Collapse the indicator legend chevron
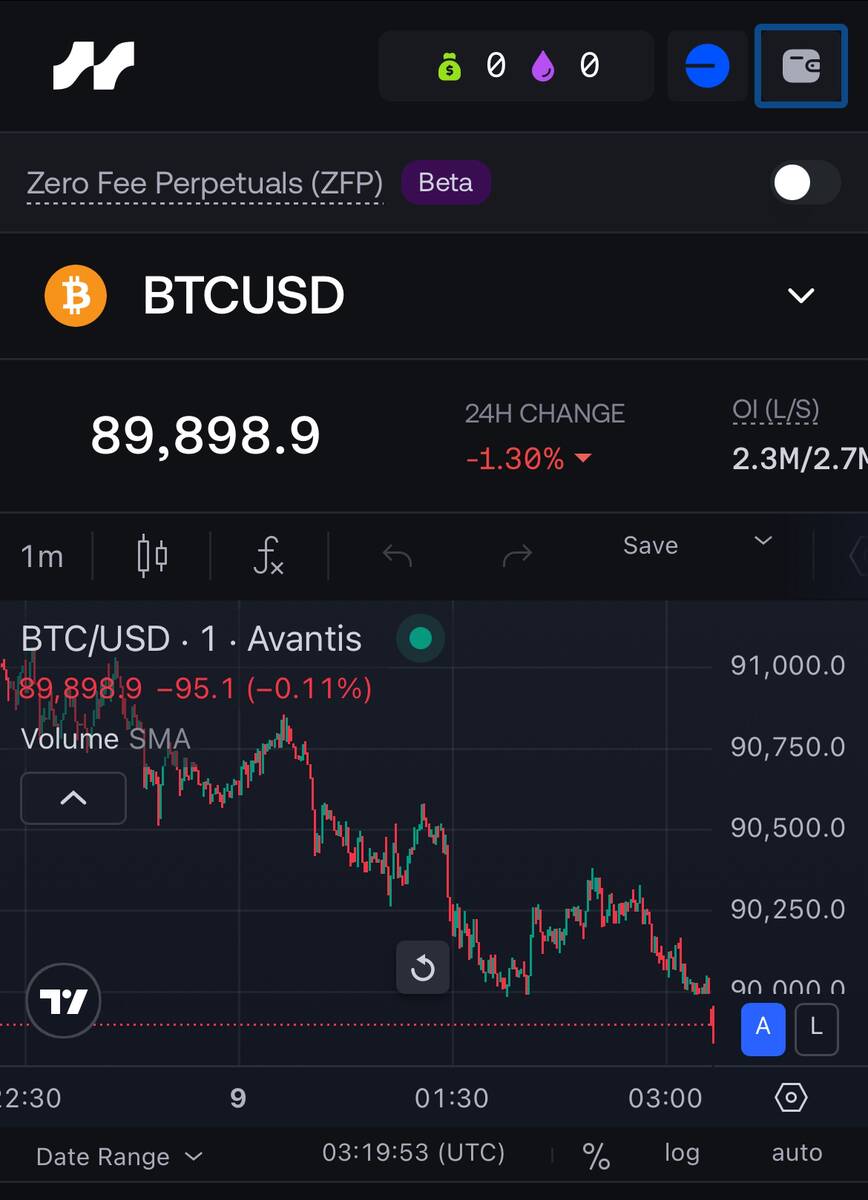Image resolution: width=868 pixels, height=1200 pixels. point(73,798)
